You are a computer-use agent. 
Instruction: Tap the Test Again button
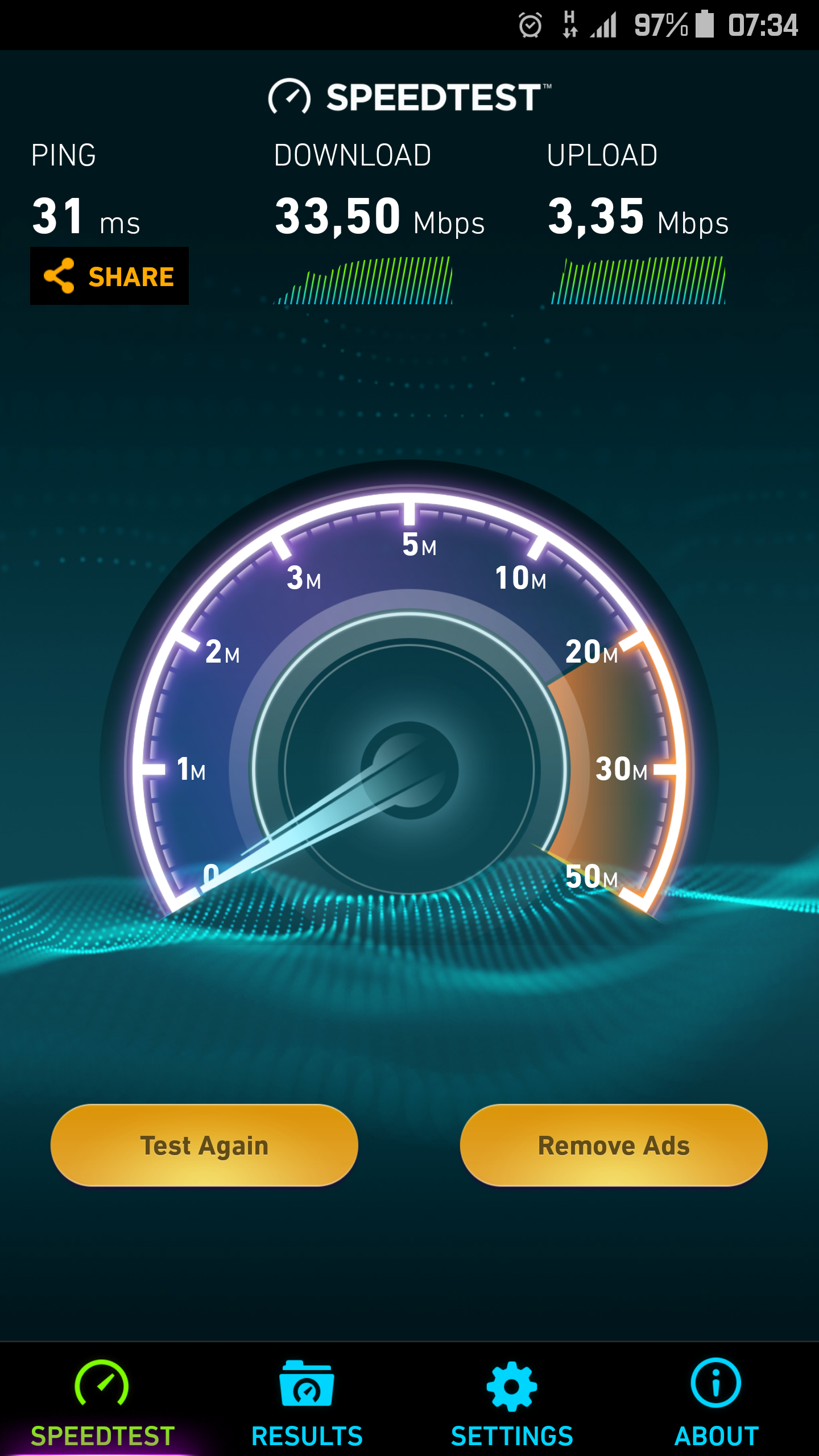tap(204, 1145)
